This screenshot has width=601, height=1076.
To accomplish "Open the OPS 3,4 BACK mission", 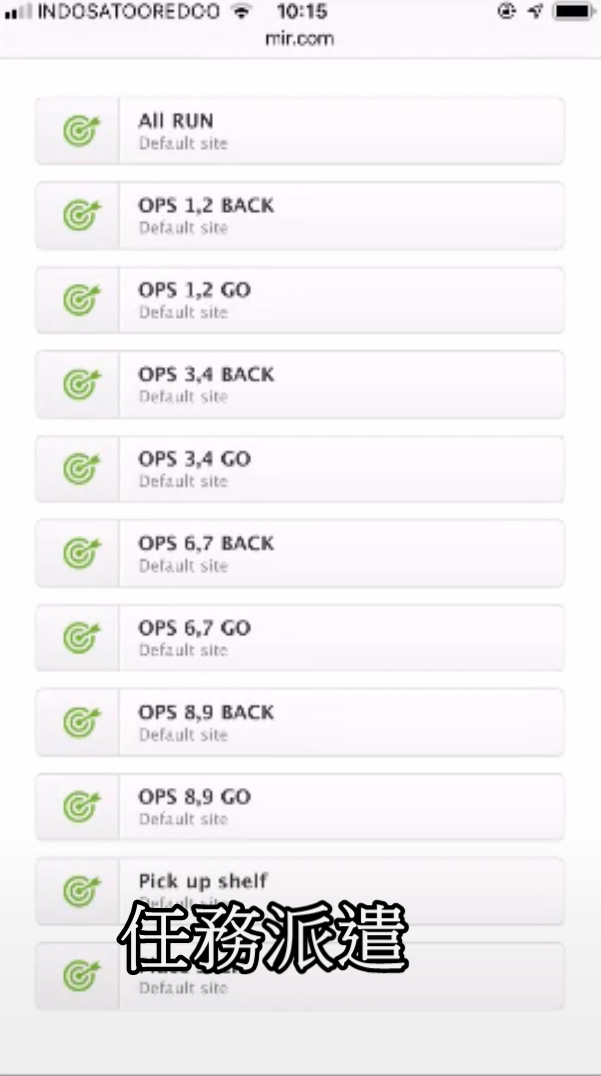I will [300, 384].
